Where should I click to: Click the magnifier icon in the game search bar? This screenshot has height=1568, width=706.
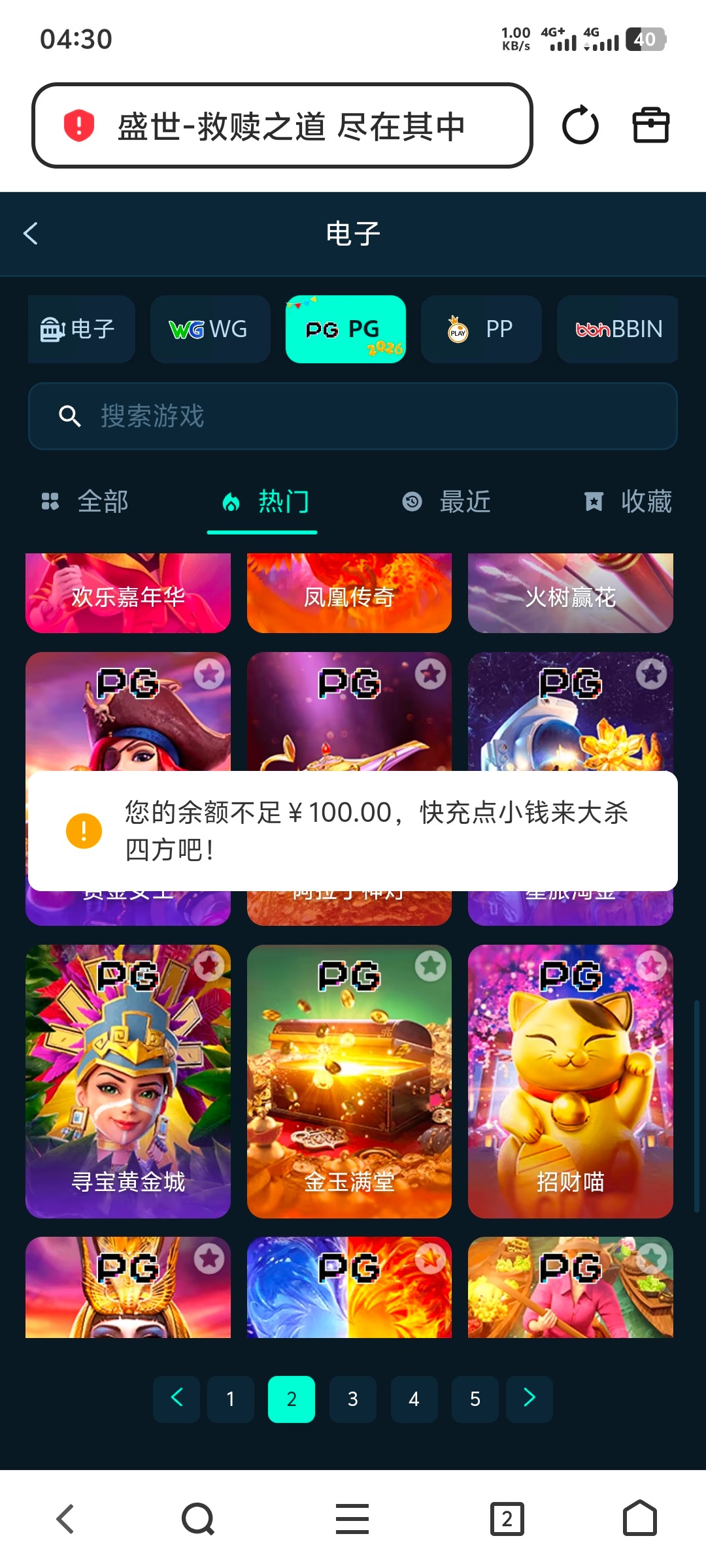click(69, 416)
